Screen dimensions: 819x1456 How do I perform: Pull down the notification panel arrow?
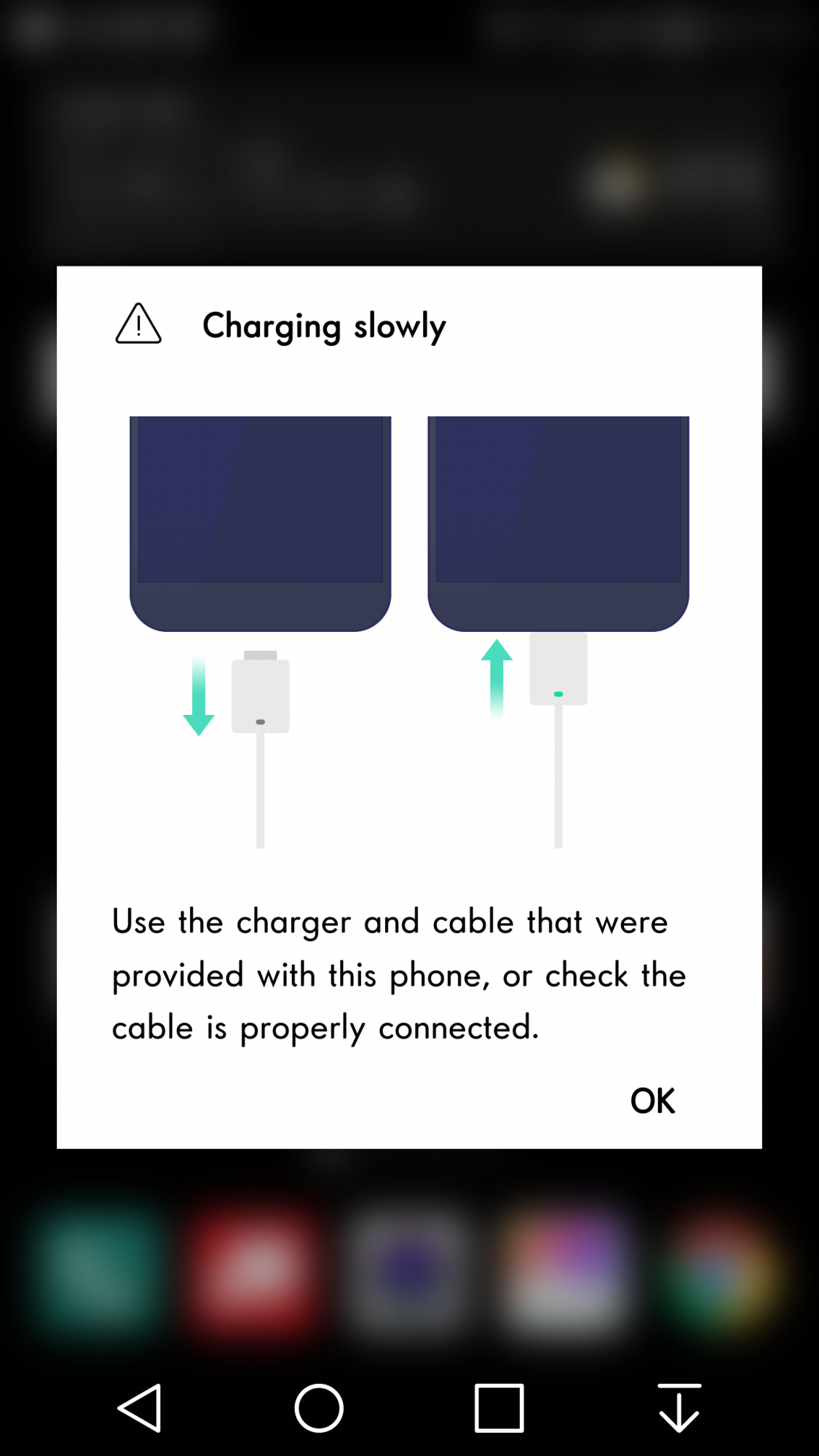678,1408
